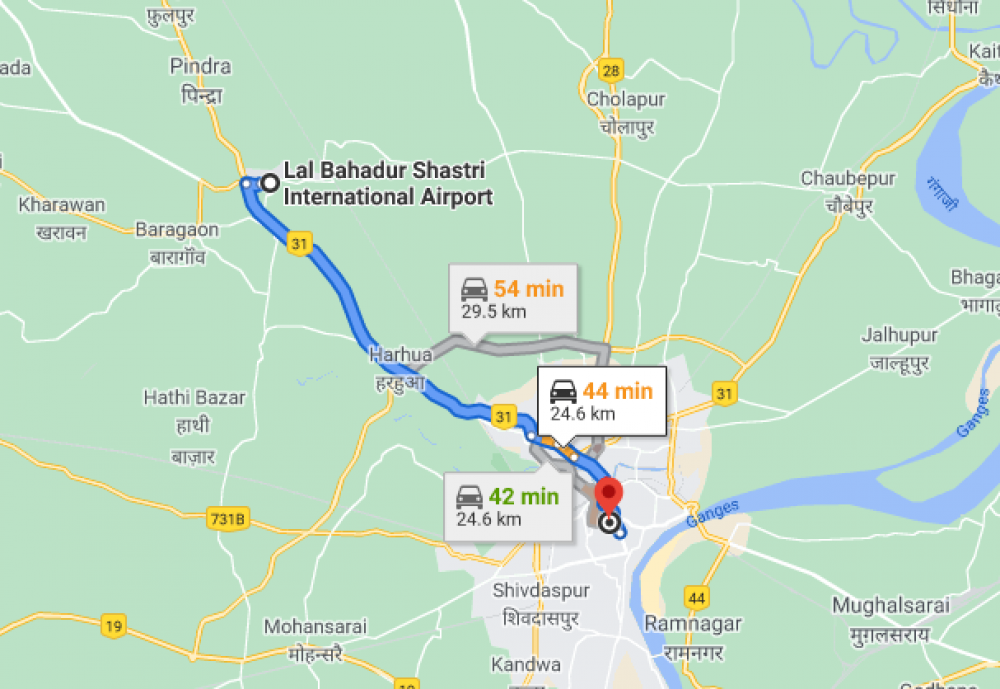The height and width of the screenshot is (689, 1000).
Task: Choose the 44 min route callout
Action: pos(602,400)
